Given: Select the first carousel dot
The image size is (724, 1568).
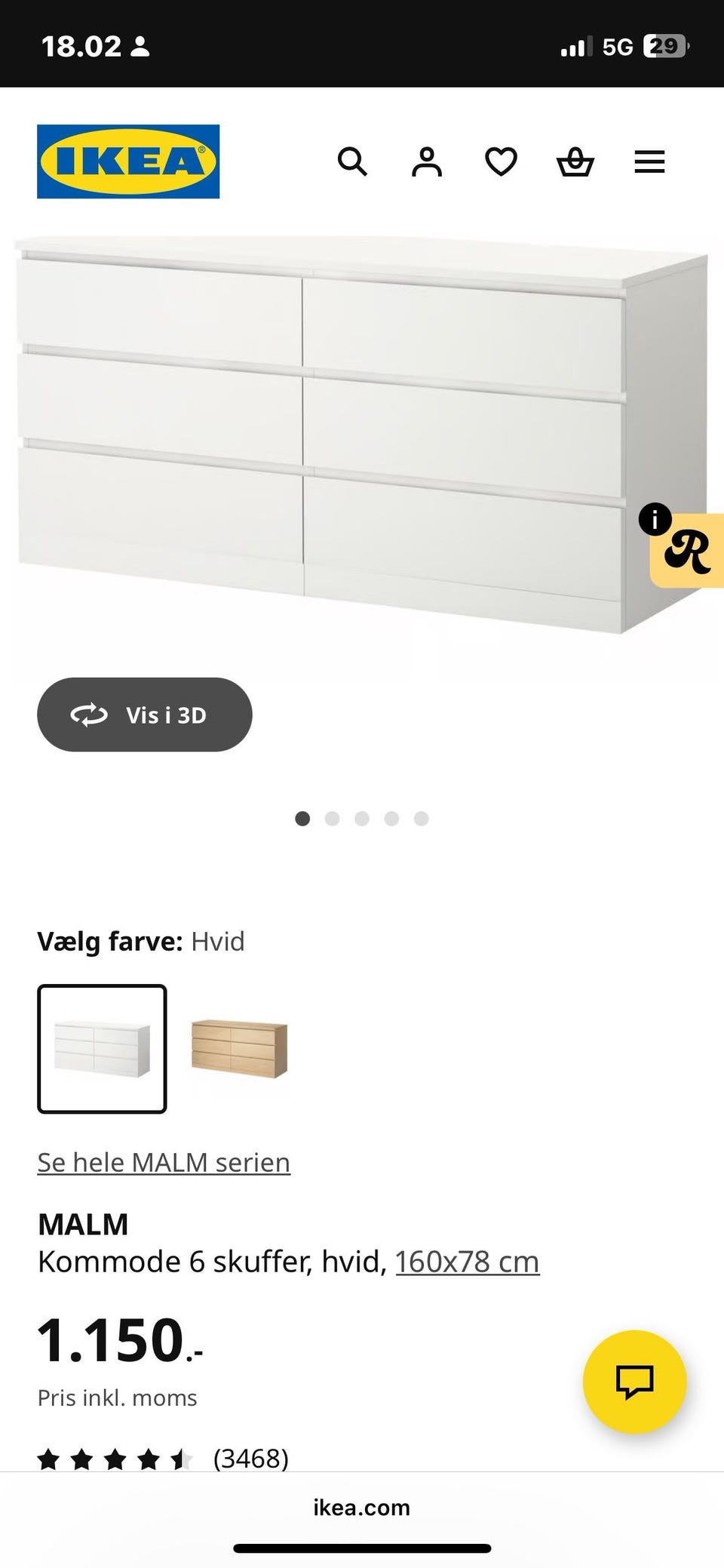Looking at the screenshot, I should (302, 819).
